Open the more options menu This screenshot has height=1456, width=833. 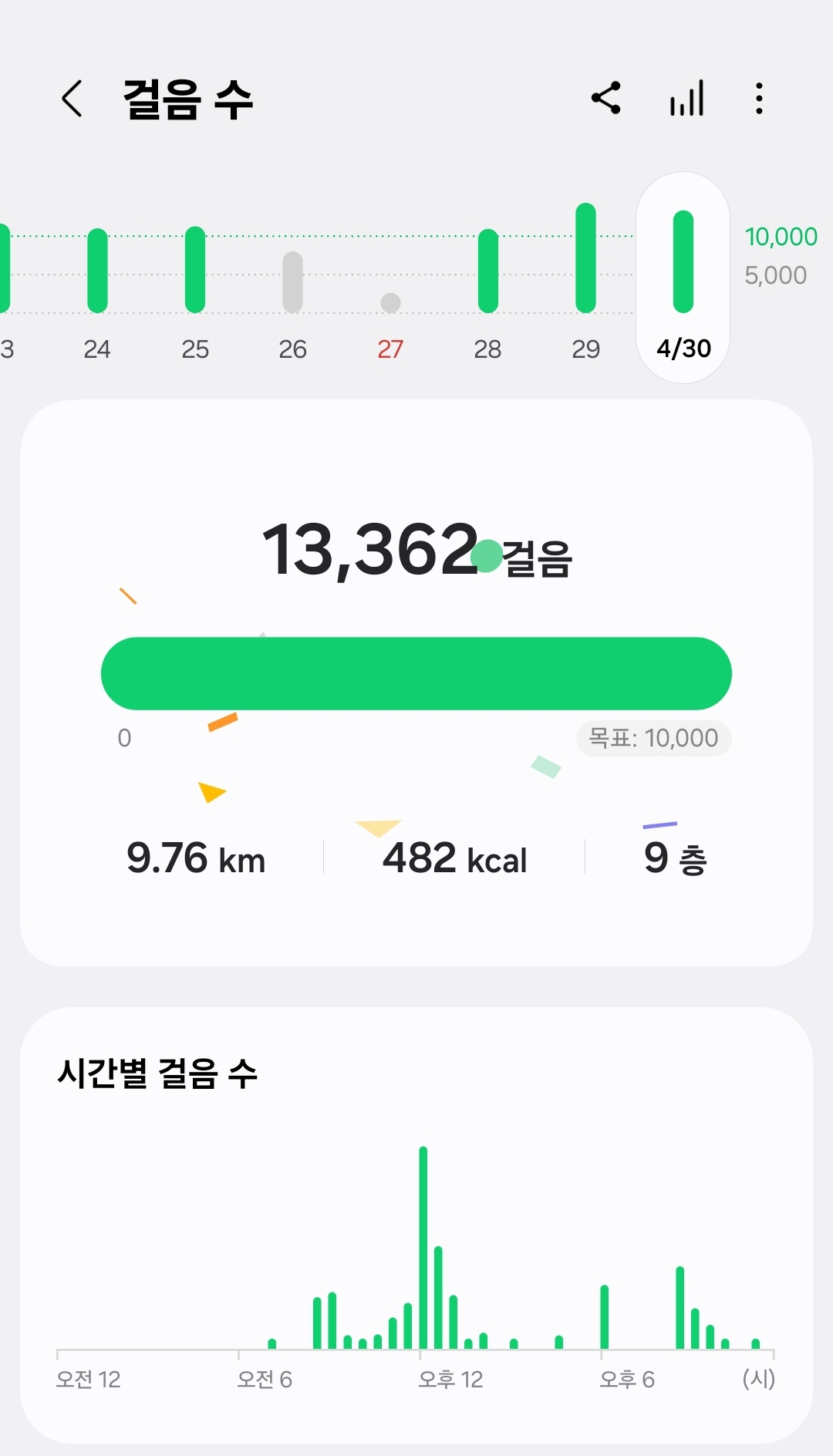[x=760, y=99]
